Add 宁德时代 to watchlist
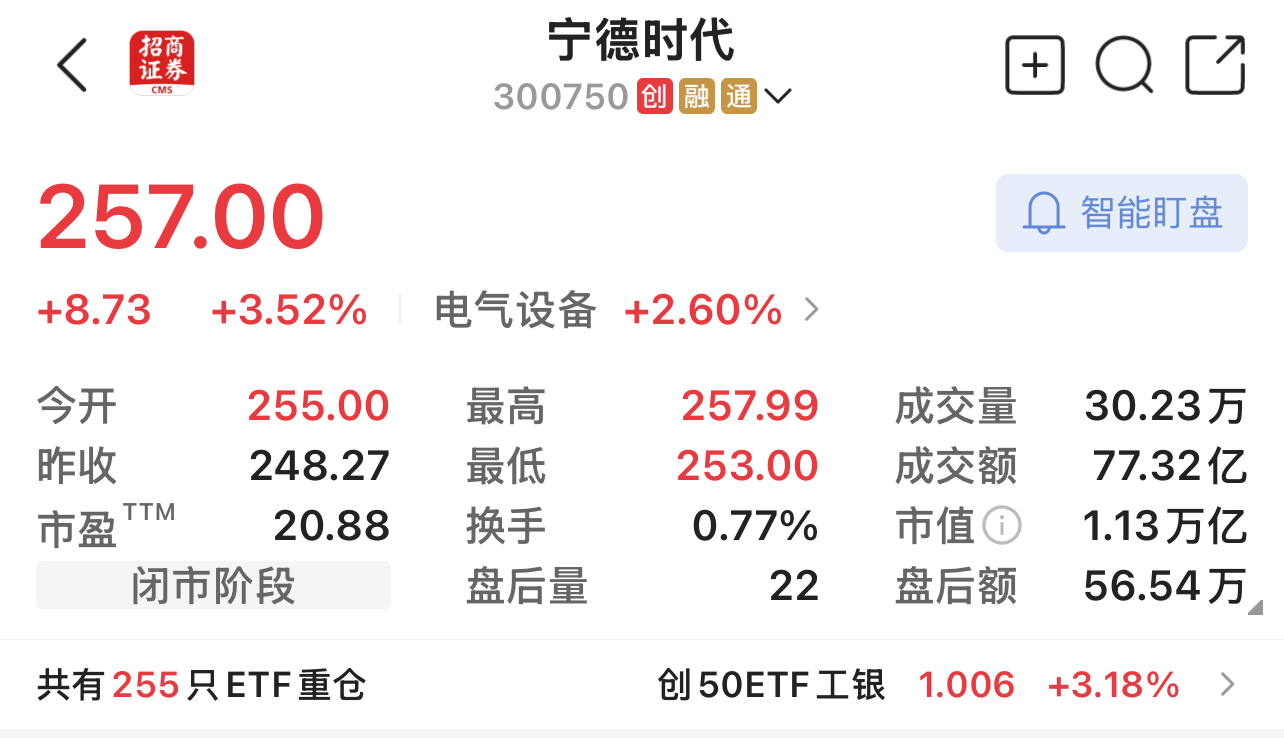 click(x=1034, y=66)
